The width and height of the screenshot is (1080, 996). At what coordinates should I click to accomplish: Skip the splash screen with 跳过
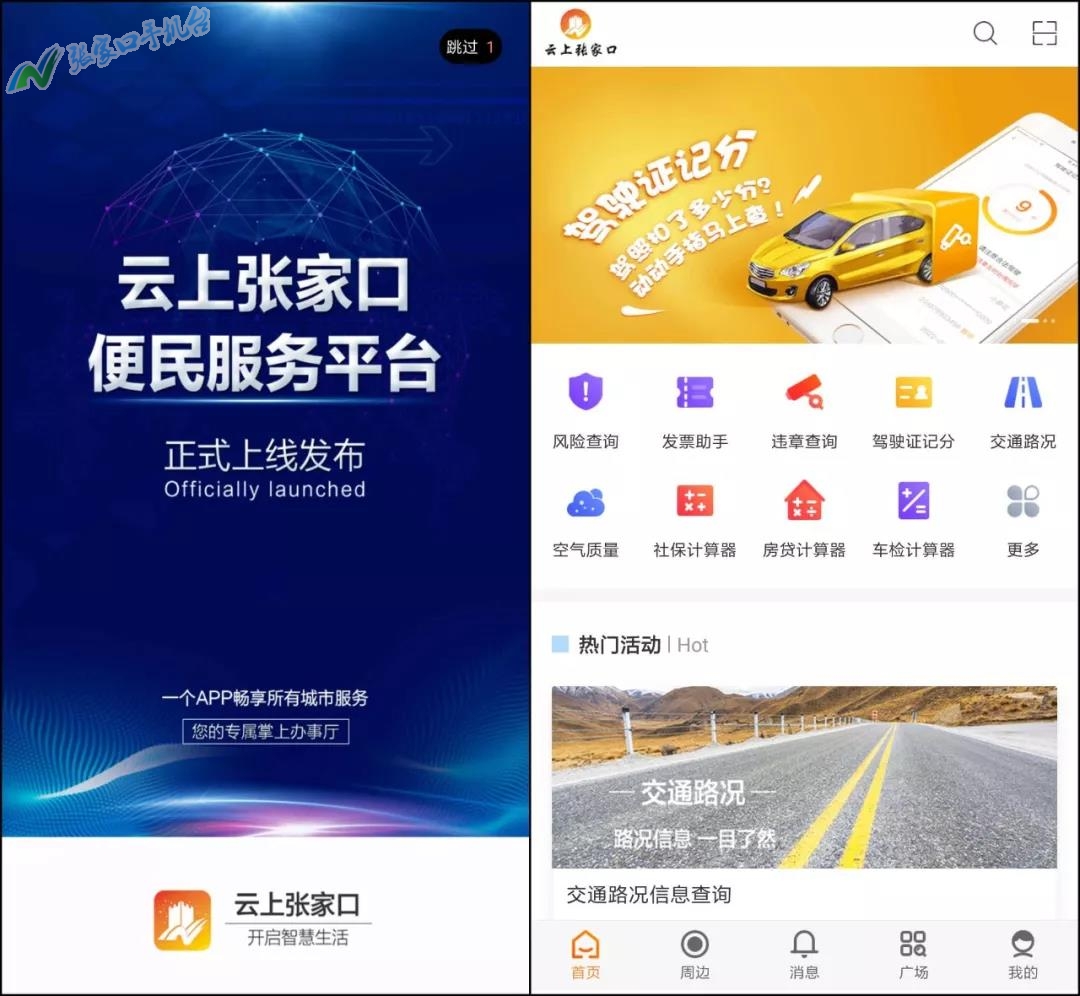(470, 47)
